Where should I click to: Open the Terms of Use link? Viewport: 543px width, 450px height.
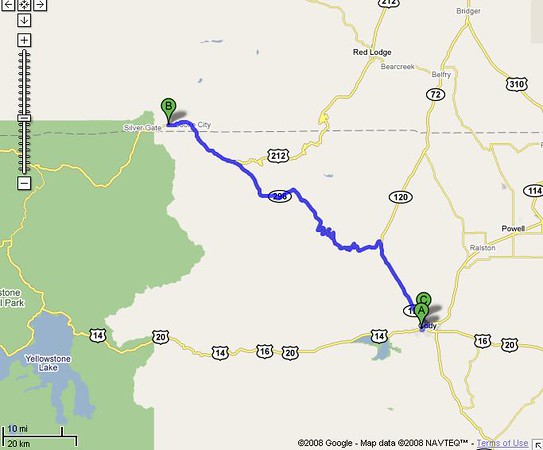tap(502, 443)
